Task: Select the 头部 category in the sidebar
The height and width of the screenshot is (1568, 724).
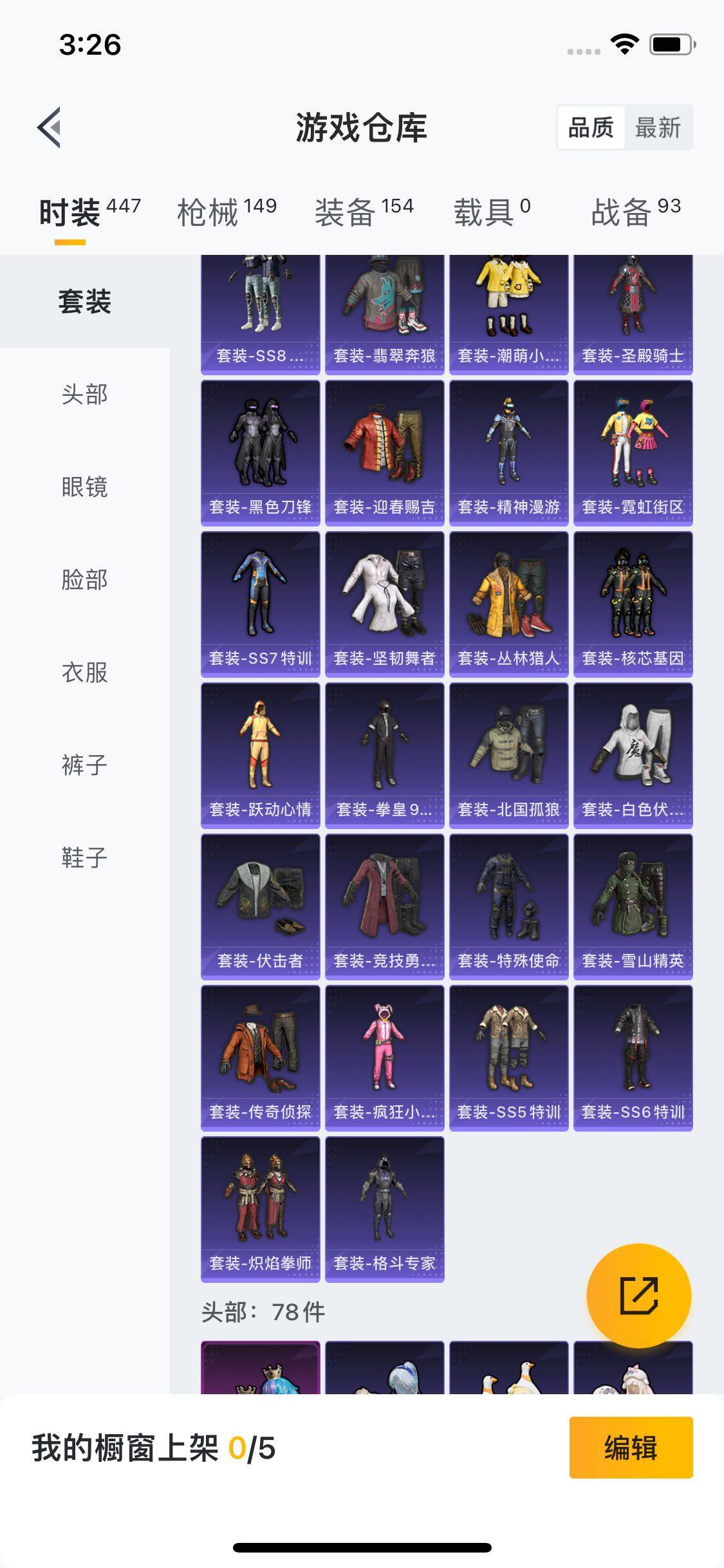Action: pyautogui.click(x=84, y=394)
